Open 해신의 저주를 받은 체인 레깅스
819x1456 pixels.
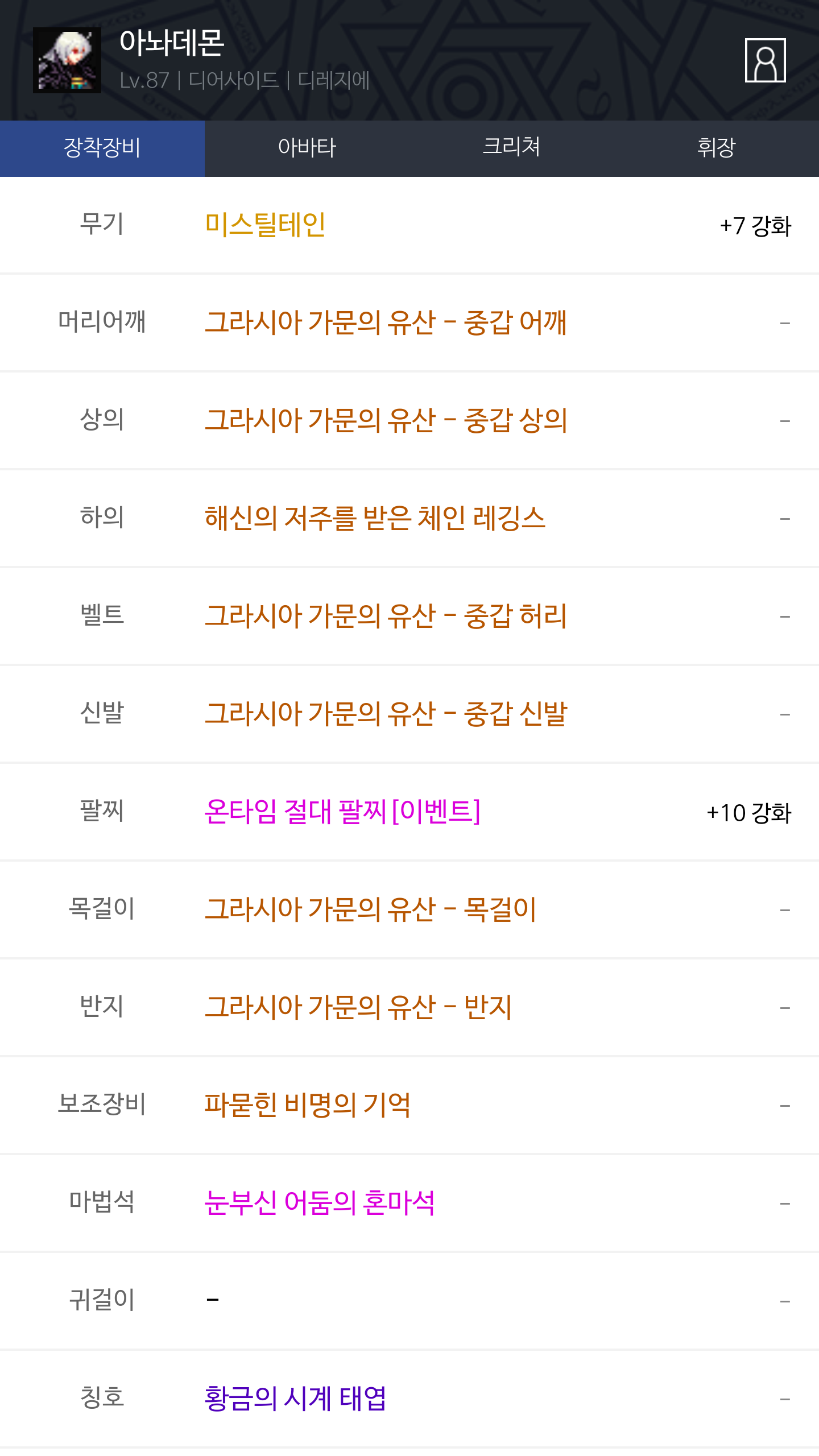(375, 519)
